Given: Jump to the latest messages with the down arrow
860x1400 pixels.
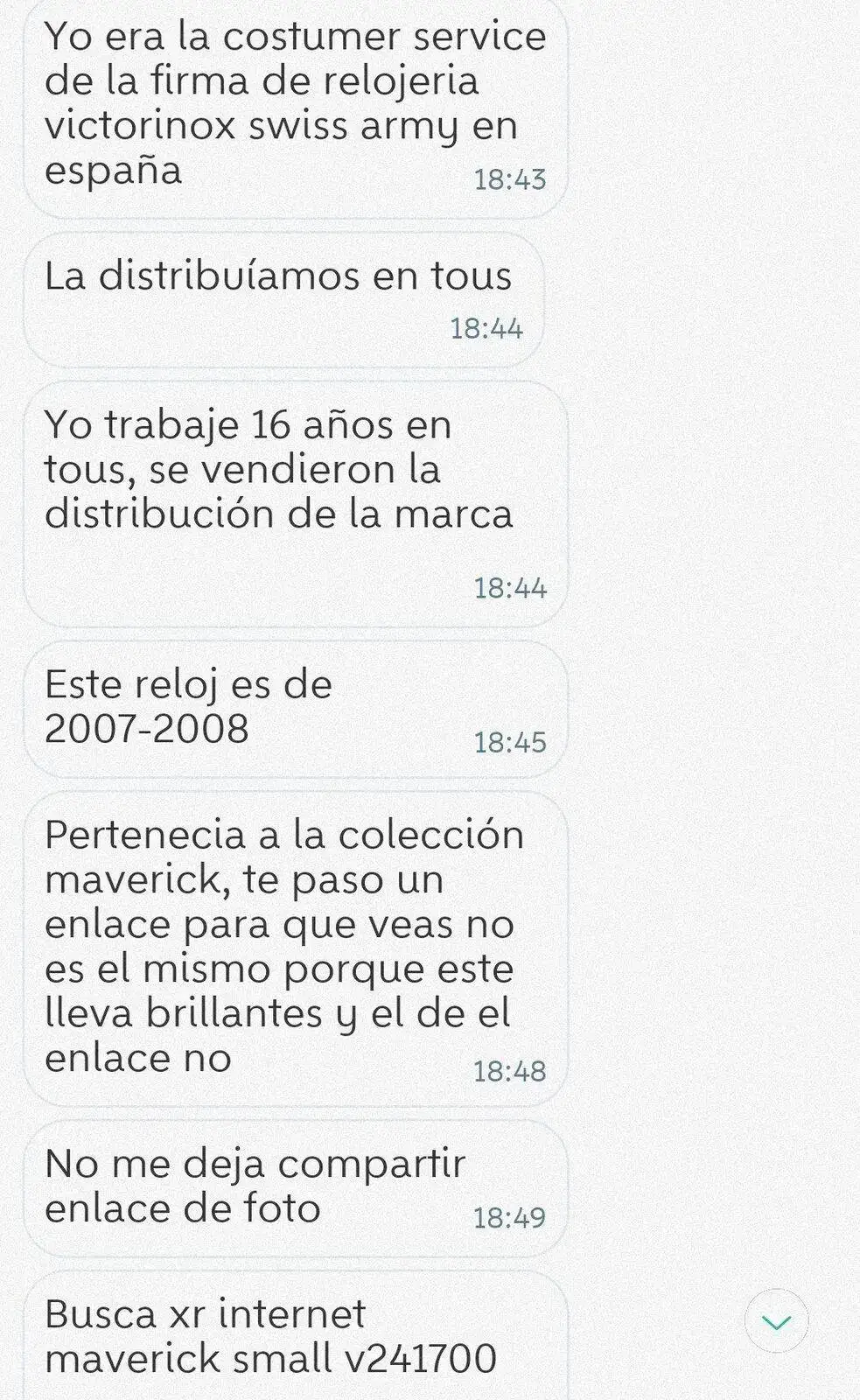Looking at the screenshot, I should 777,1321.
